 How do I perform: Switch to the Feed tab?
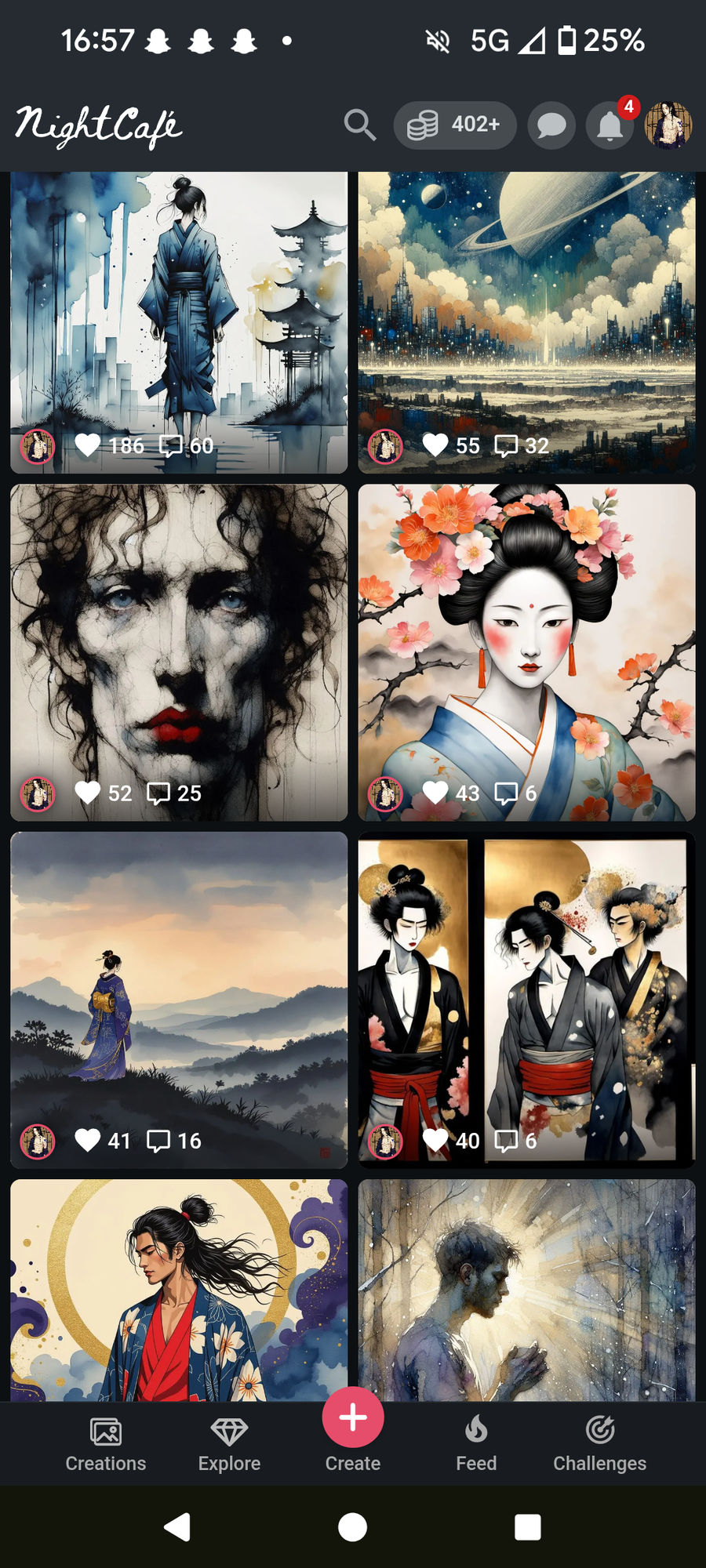click(x=476, y=1444)
